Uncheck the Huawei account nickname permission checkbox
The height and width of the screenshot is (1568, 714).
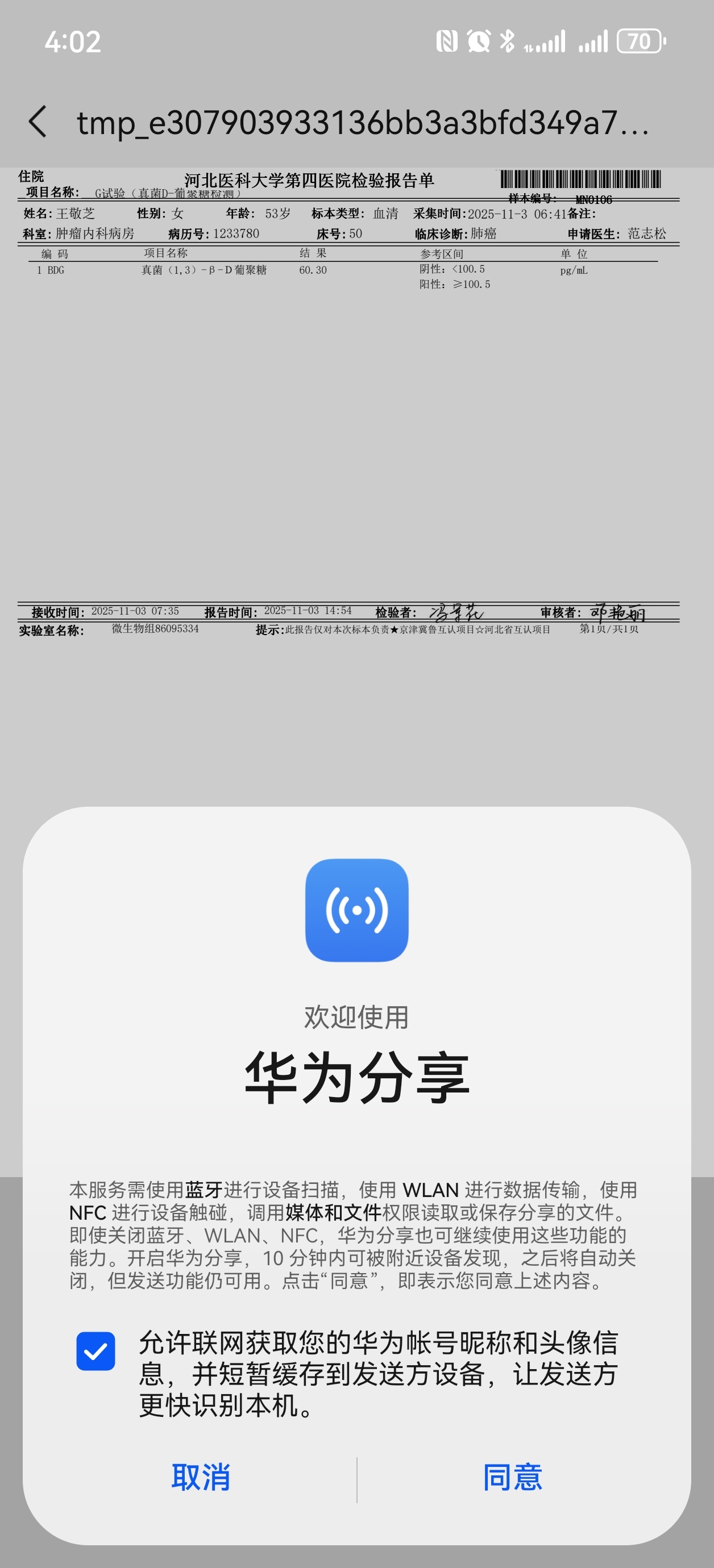pos(96,1352)
